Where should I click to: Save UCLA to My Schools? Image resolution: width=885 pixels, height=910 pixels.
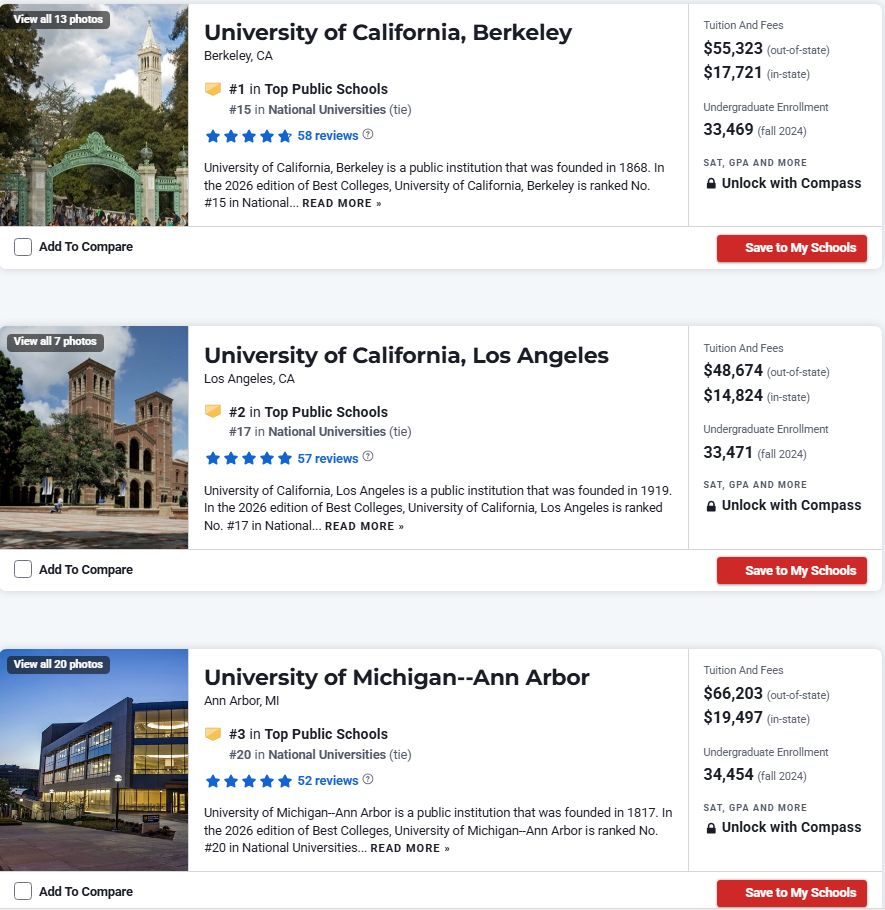click(792, 570)
